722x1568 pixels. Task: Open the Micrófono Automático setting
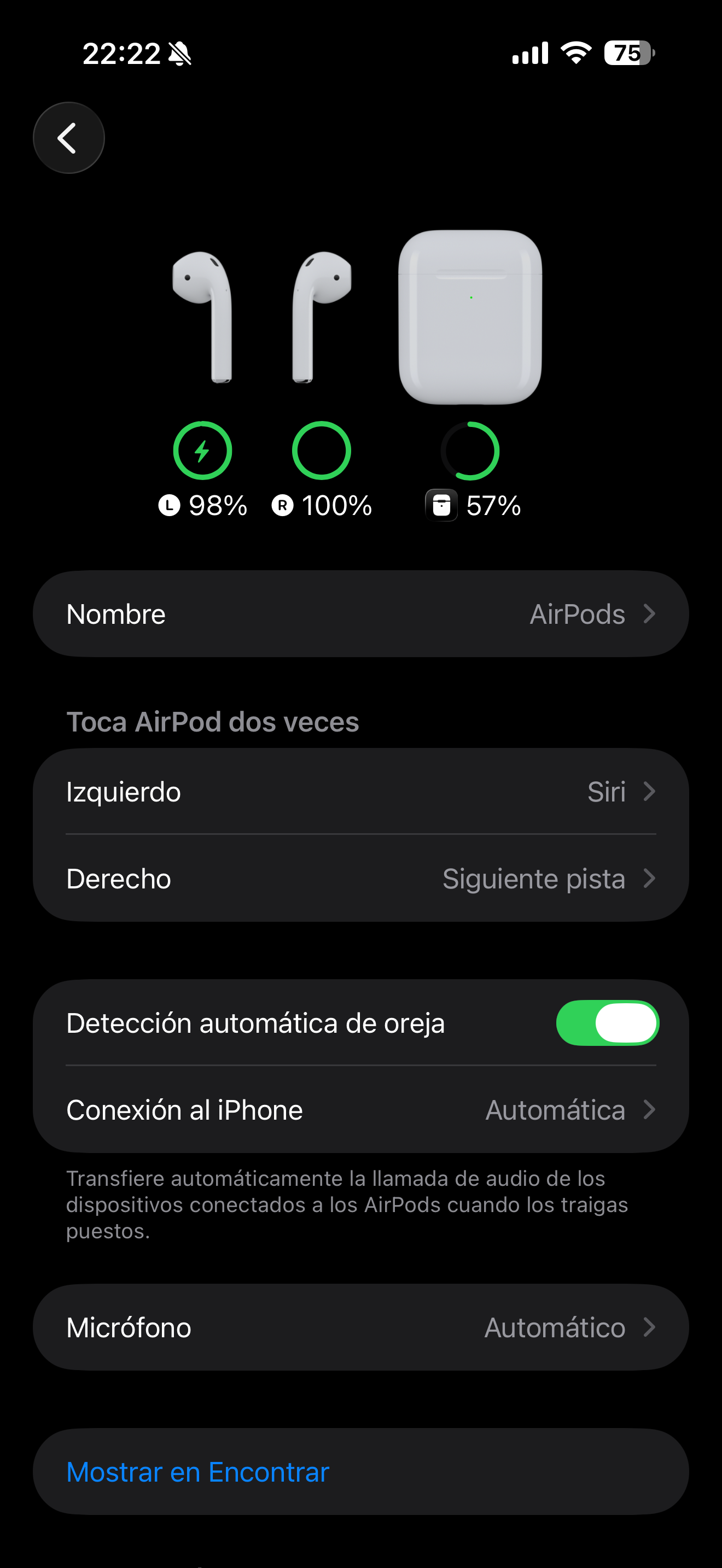(x=361, y=1327)
